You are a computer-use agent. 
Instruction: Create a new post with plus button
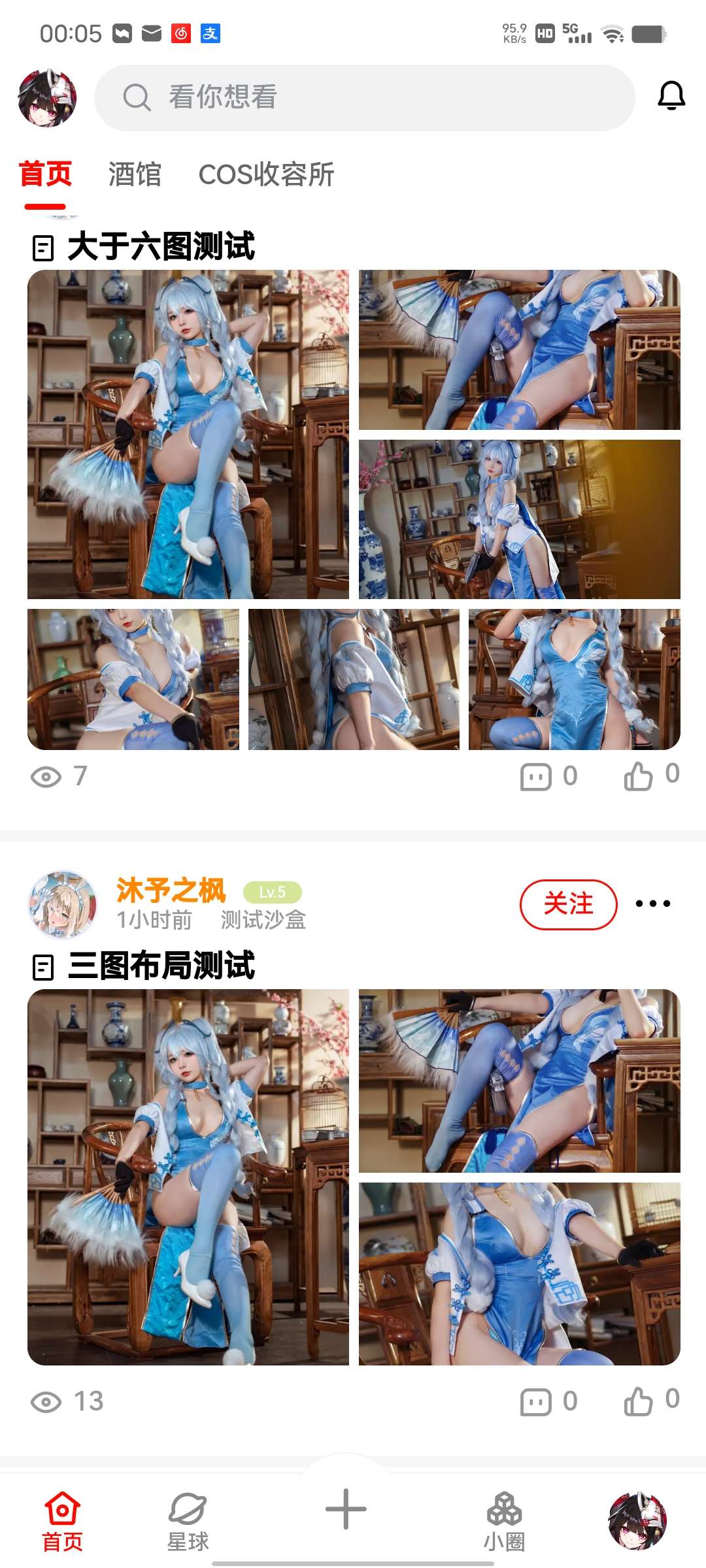click(346, 1509)
